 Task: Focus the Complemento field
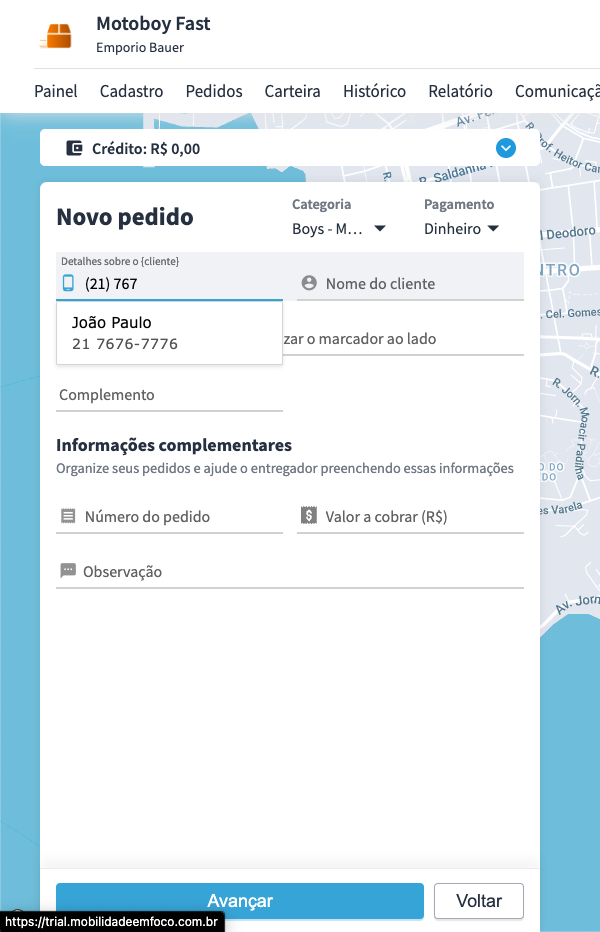[169, 395]
